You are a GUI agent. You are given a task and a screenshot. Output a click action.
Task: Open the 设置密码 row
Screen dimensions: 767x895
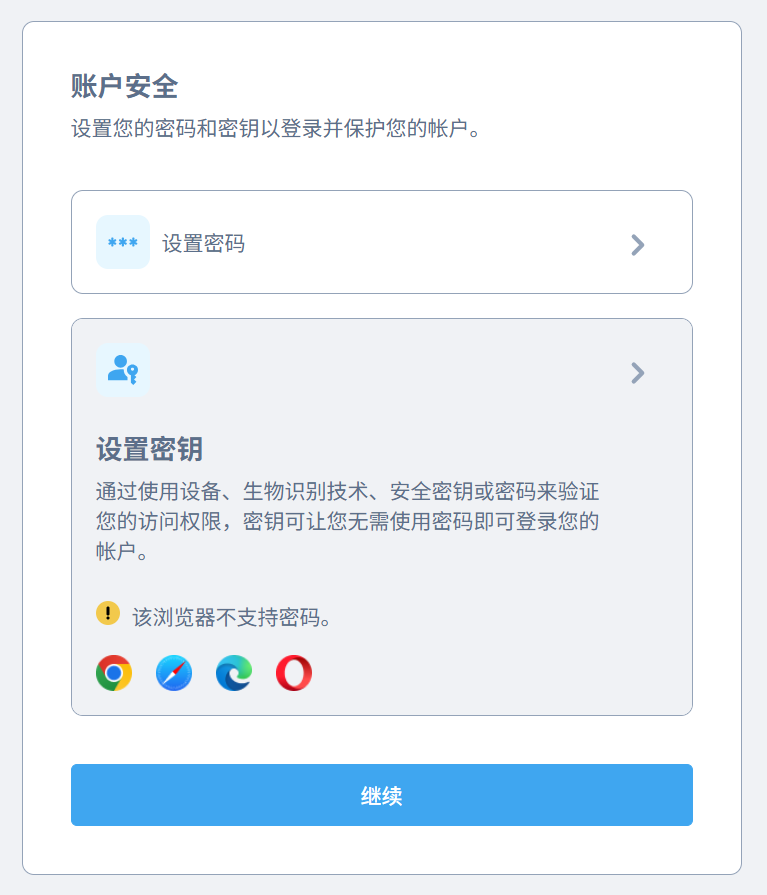[x=381, y=243]
